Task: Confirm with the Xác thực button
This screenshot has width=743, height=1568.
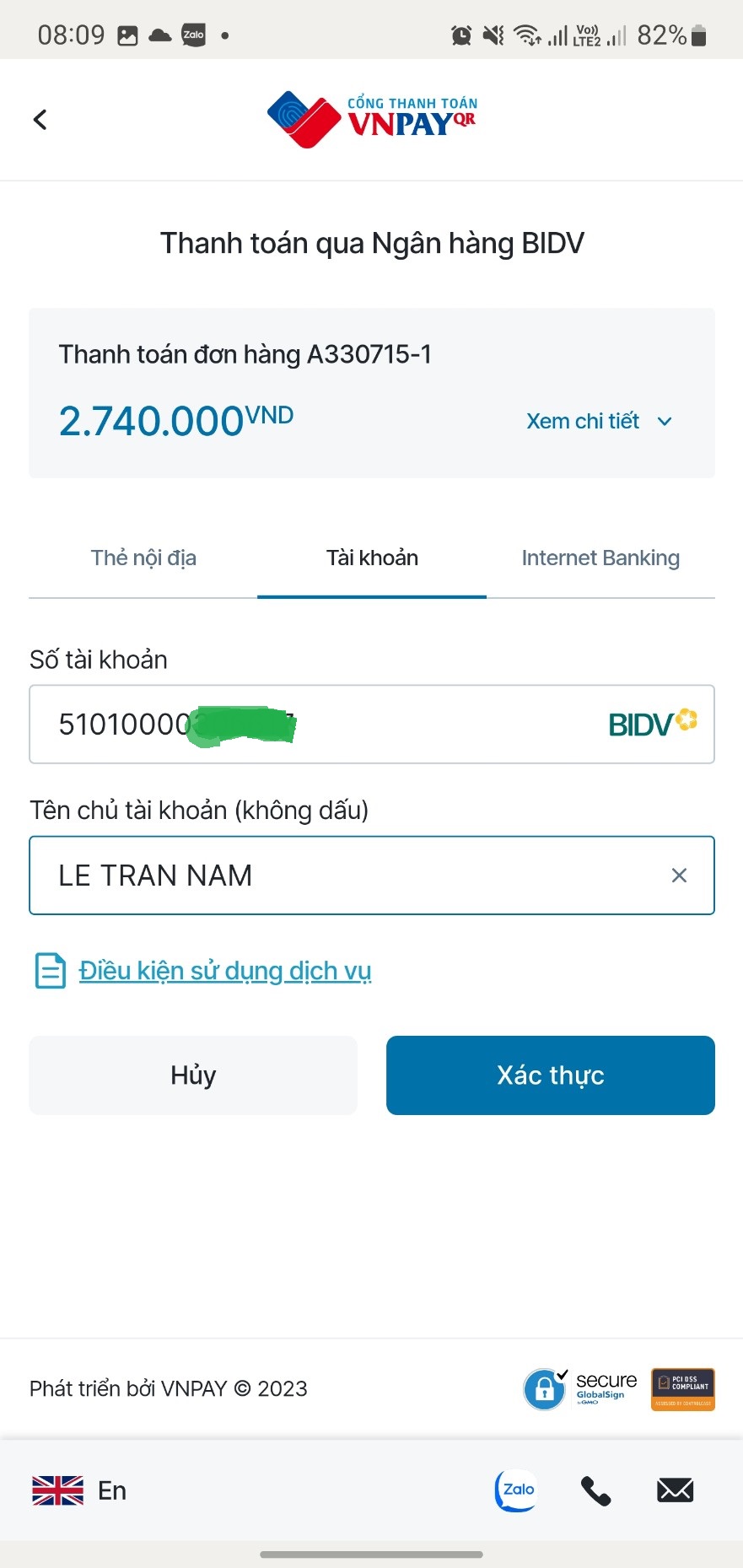Action: pos(551,1075)
